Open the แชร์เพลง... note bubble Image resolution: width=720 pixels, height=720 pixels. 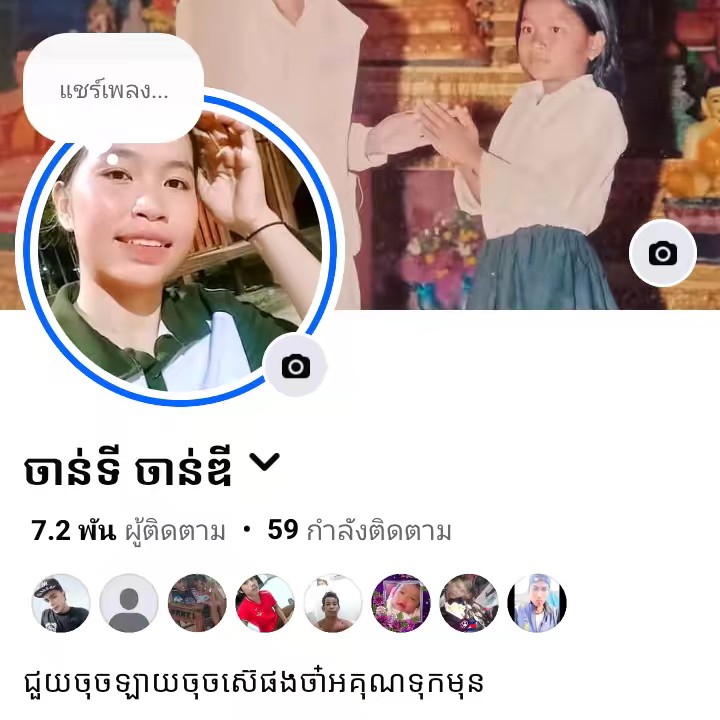(113, 90)
